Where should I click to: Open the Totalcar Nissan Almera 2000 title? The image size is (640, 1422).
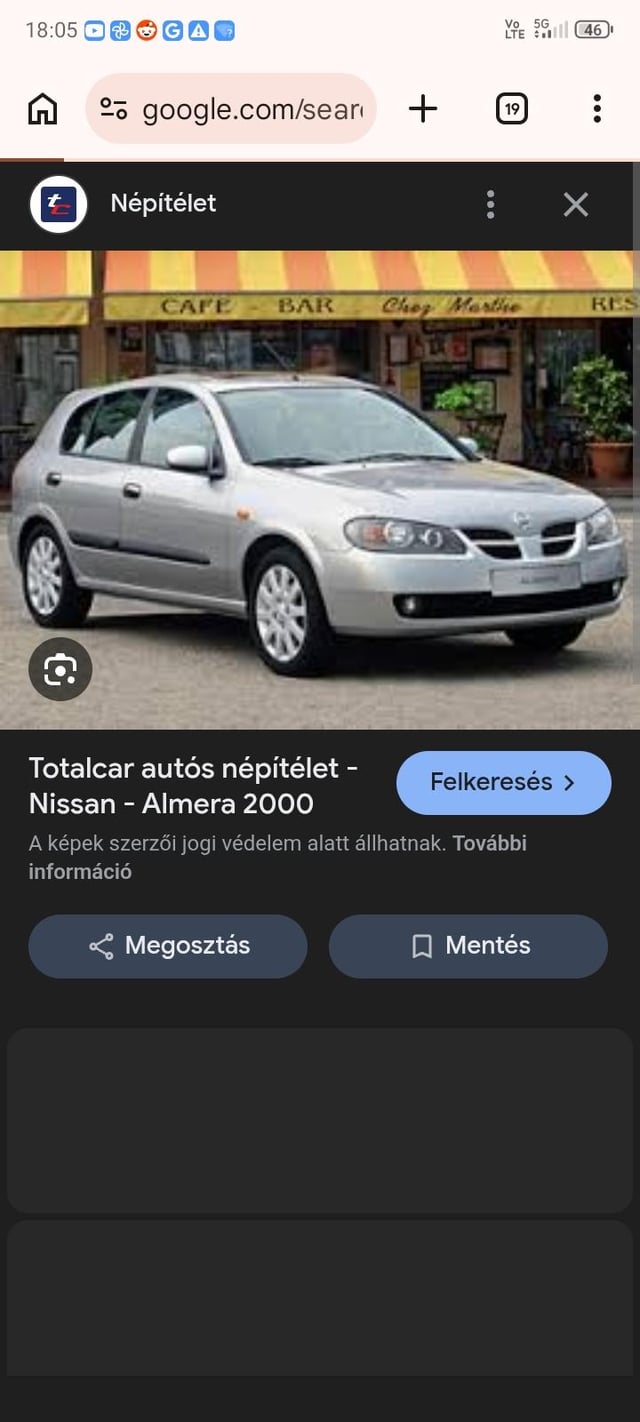coord(193,786)
